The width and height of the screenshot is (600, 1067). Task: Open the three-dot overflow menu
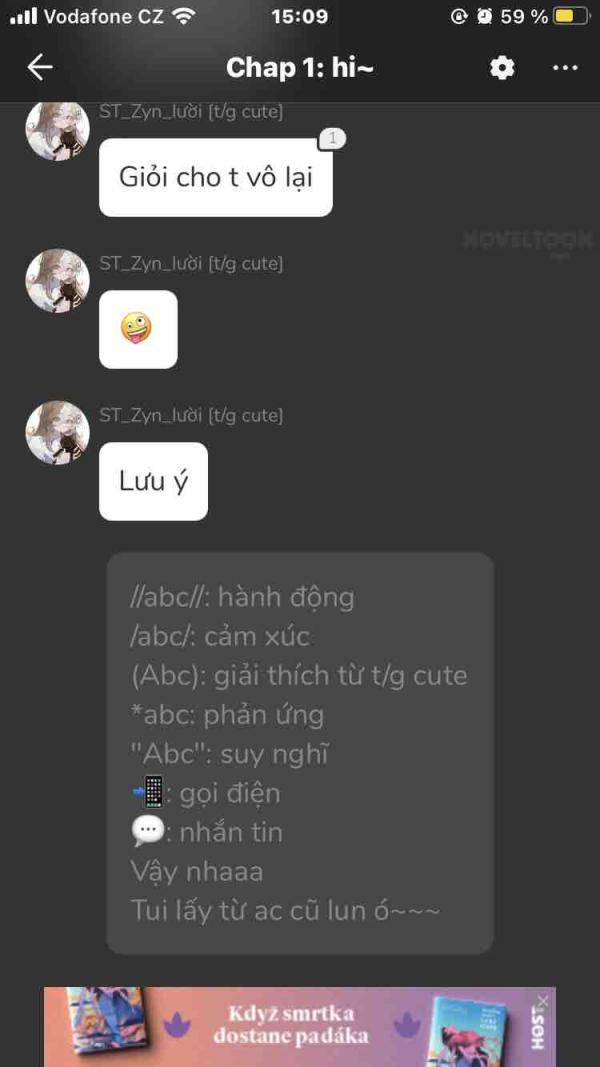pyautogui.click(x=565, y=67)
